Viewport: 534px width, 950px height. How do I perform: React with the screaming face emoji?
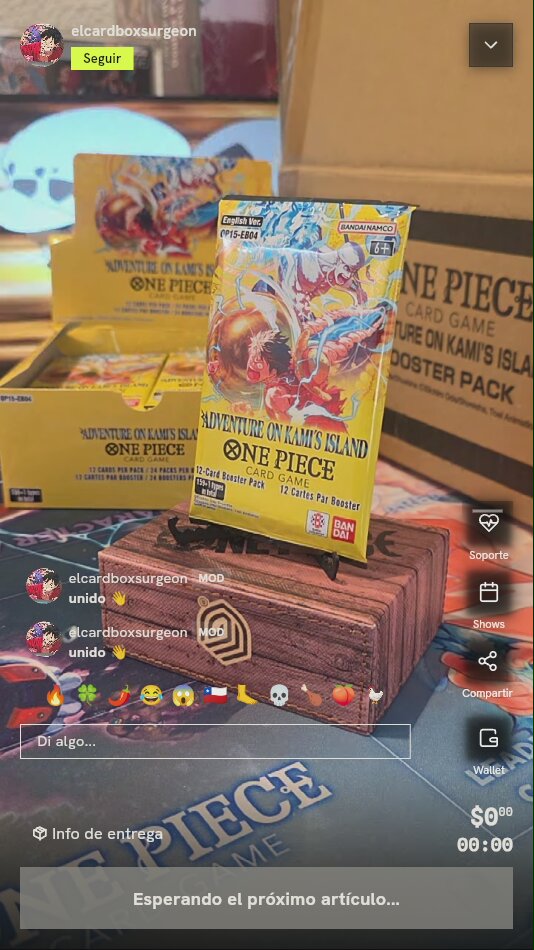[183, 696]
